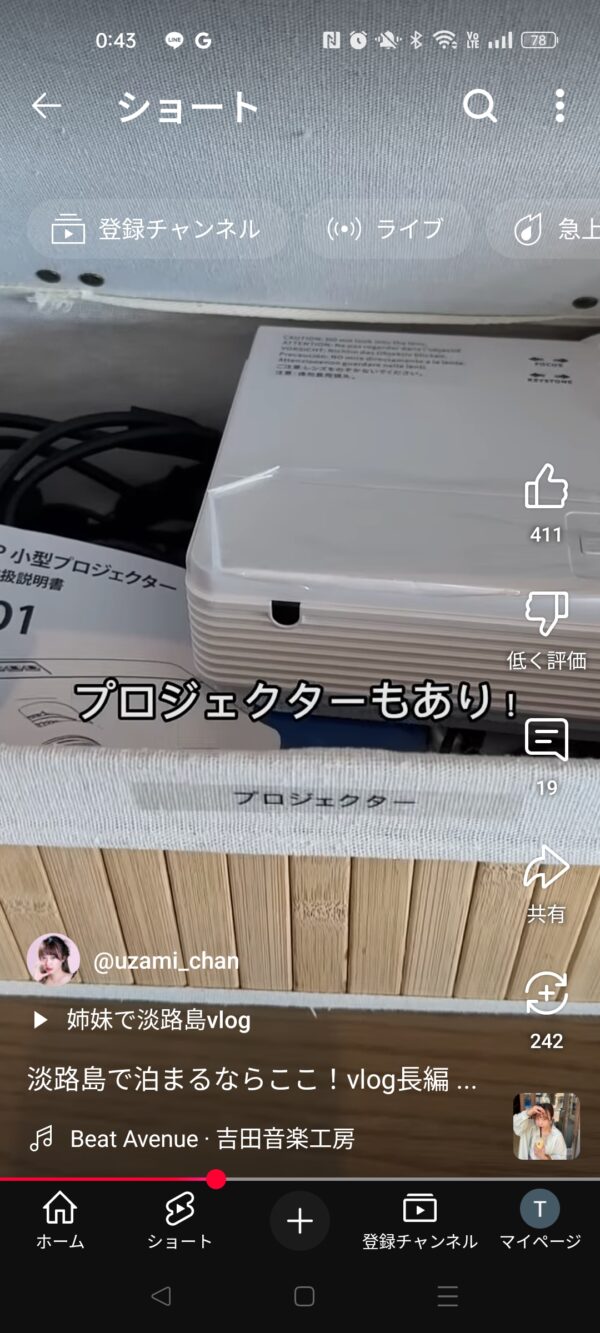Screen dimensions: 600x1333
Task: Dislike this Short (低く評価)
Action: (546, 613)
